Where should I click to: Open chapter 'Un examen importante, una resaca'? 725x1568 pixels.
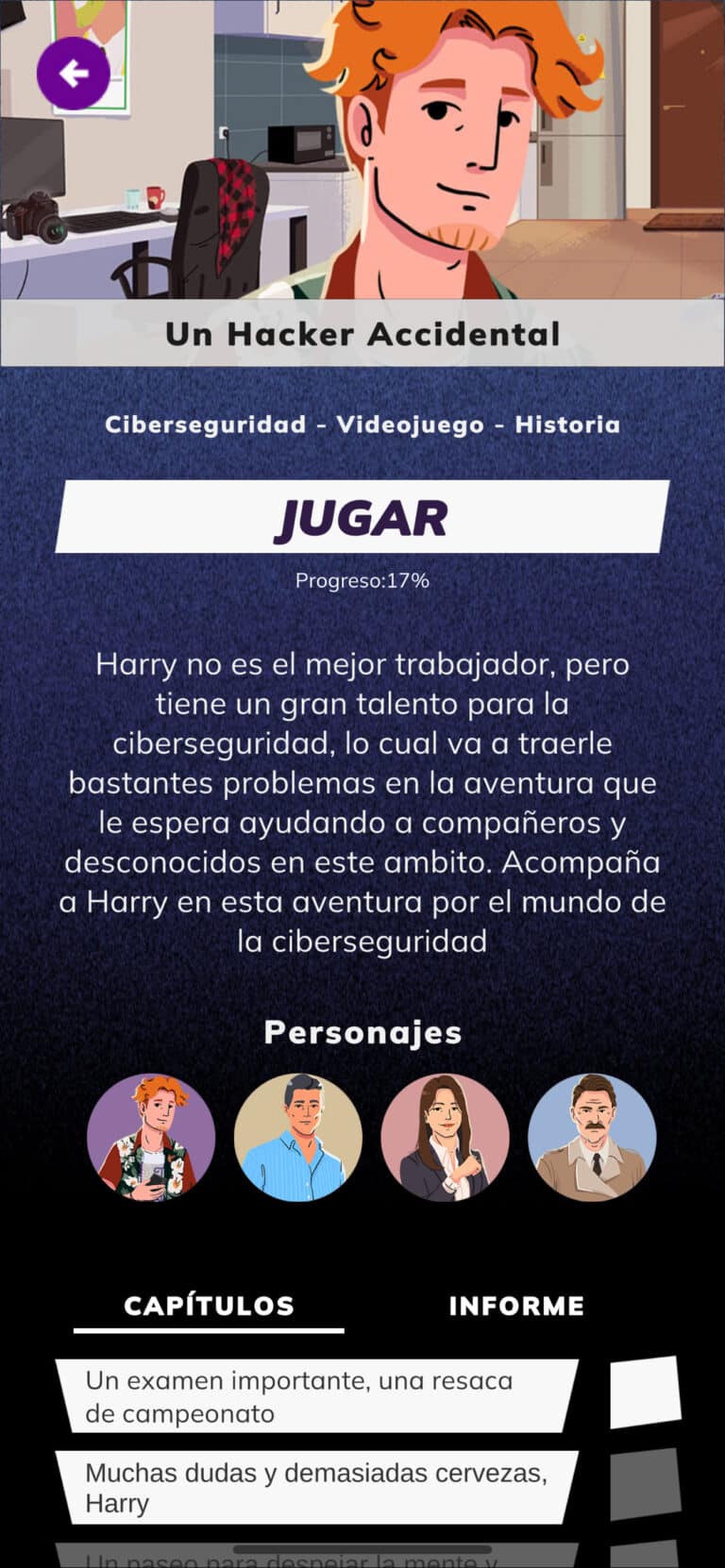click(x=316, y=1396)
